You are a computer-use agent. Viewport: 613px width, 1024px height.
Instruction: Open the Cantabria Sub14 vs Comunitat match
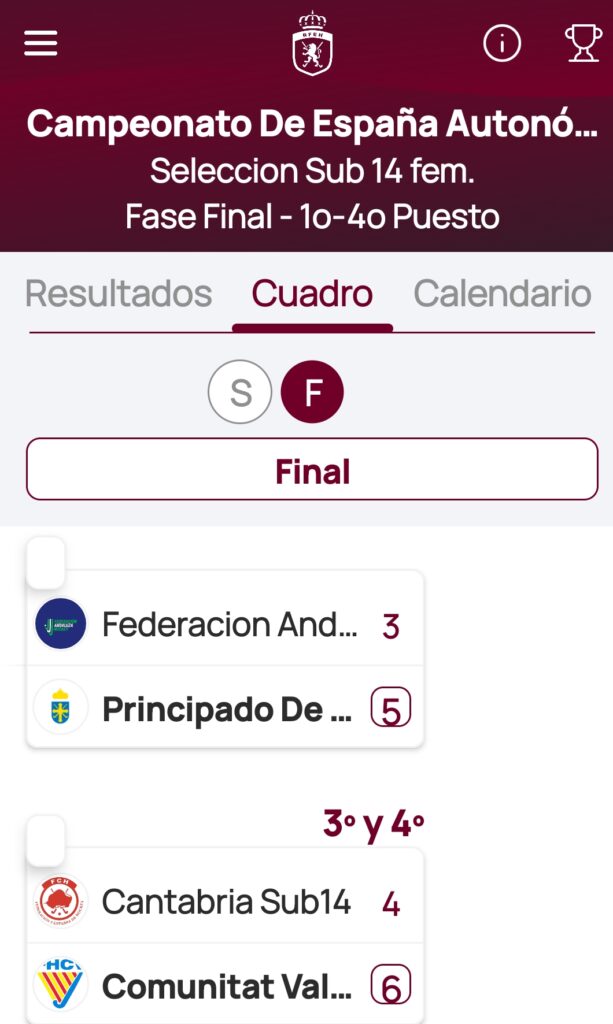click(225, 944)
